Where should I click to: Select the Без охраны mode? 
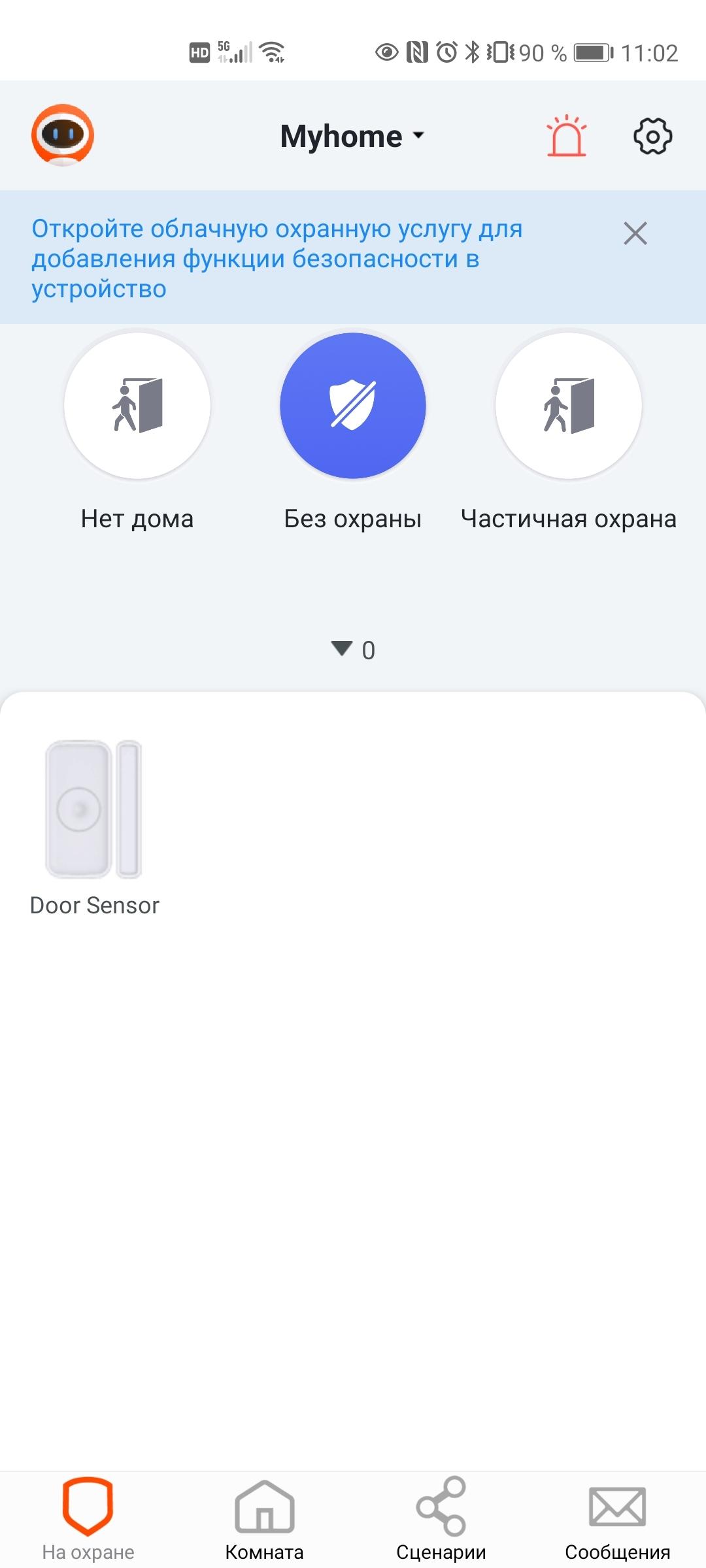click(x=353, y=406)
